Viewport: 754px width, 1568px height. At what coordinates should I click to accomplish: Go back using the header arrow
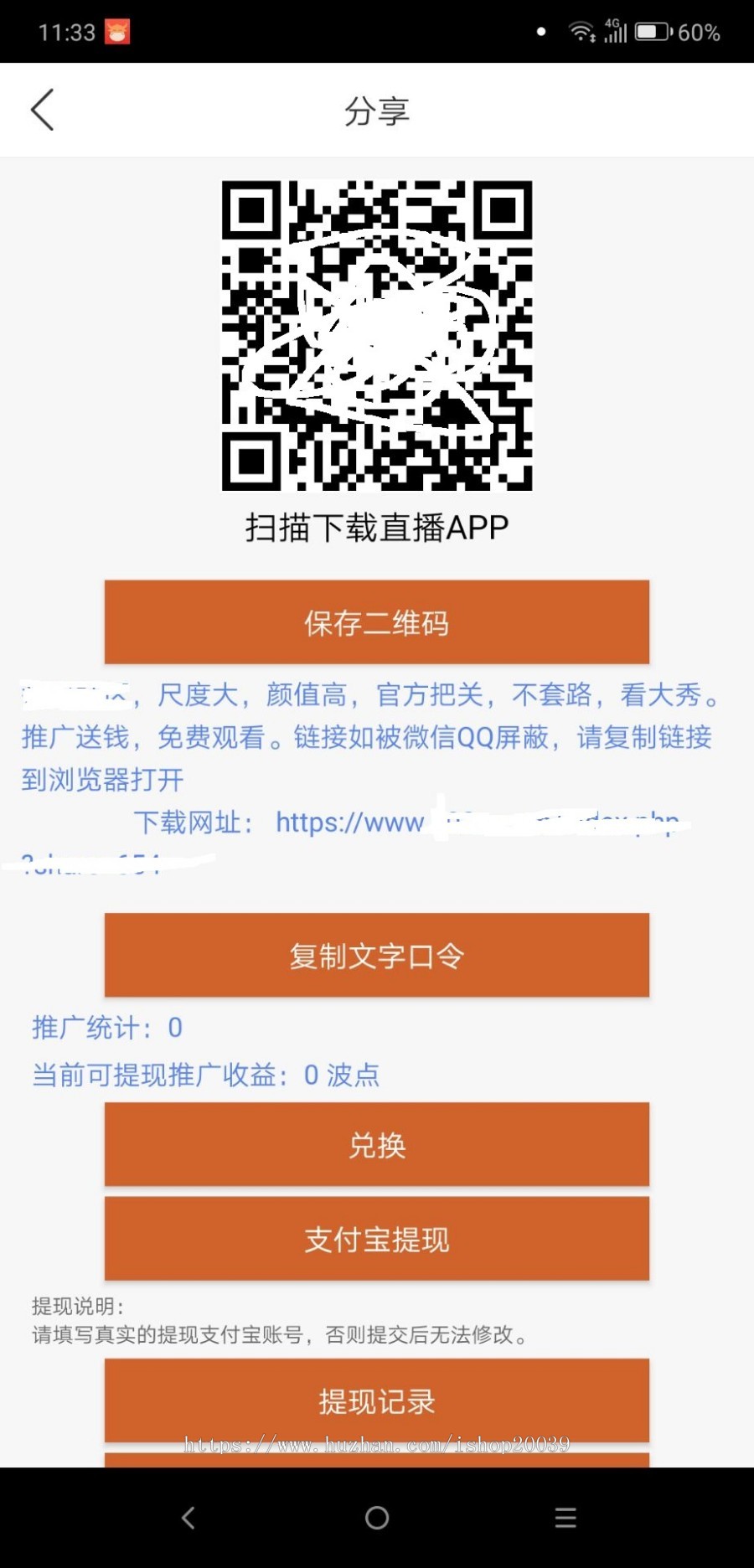pyautogui.click(x=42, y=110)
